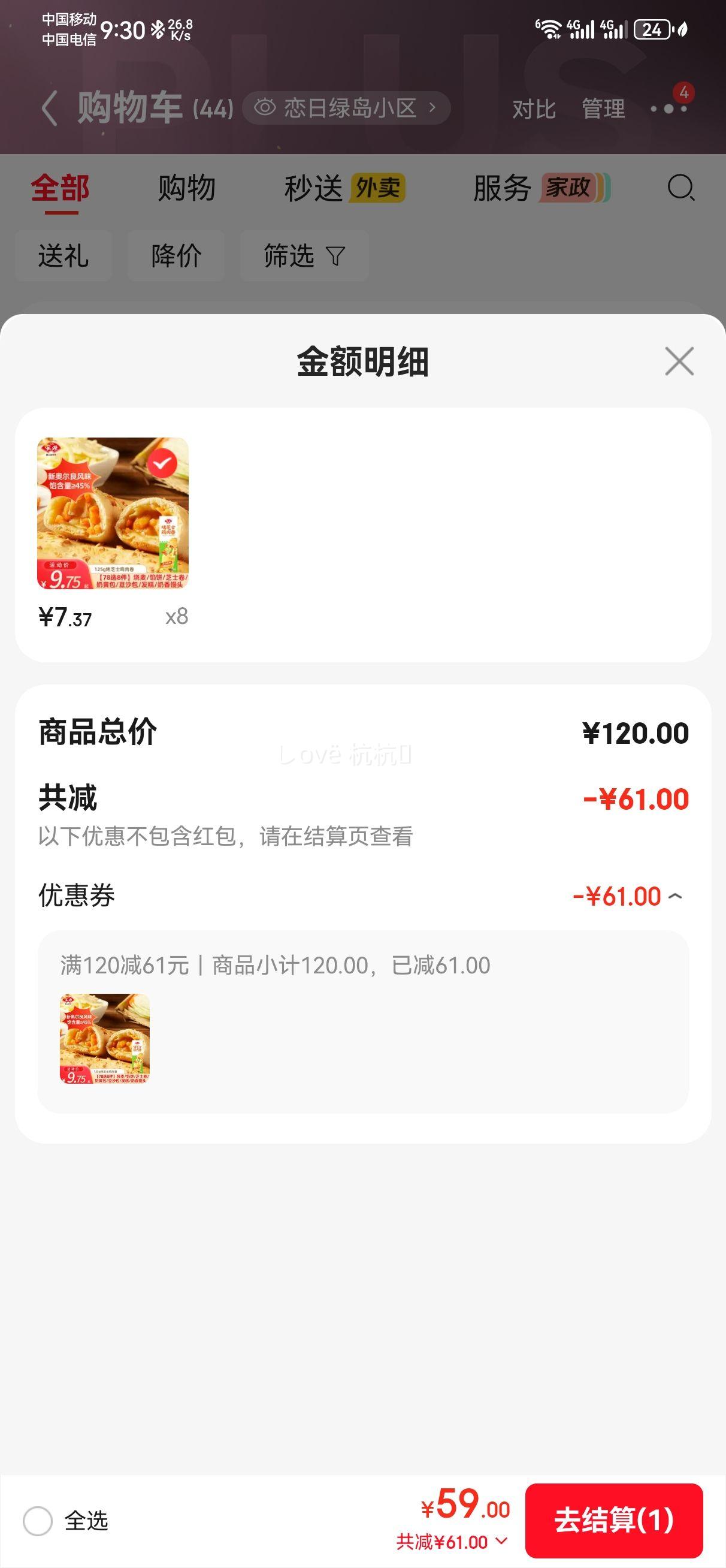Switch to the 购物 tab
The height and width of the screenshot is (1568, 726).
tap(186, 188)
